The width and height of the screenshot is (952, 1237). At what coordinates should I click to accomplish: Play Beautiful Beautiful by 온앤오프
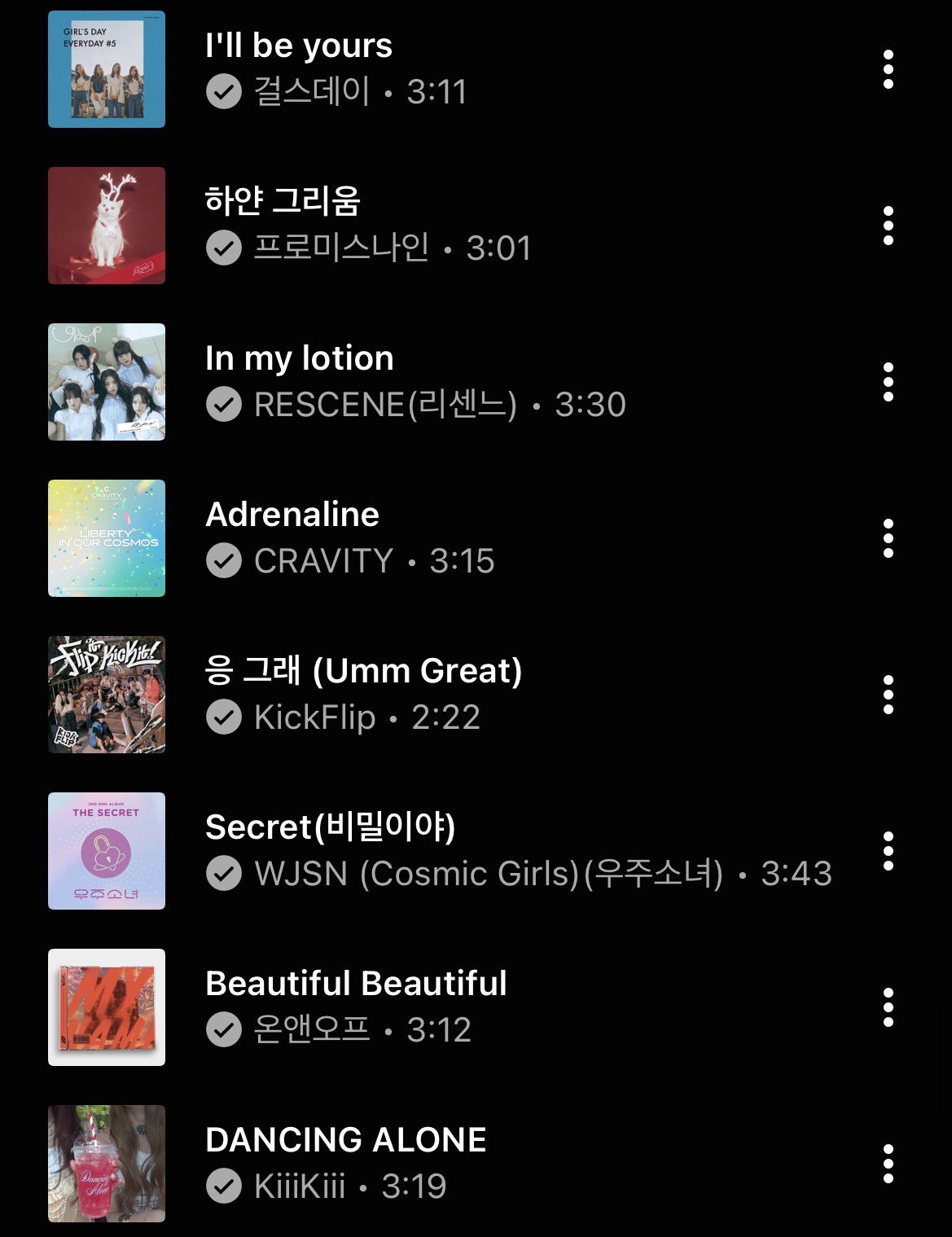pos(356,984)
